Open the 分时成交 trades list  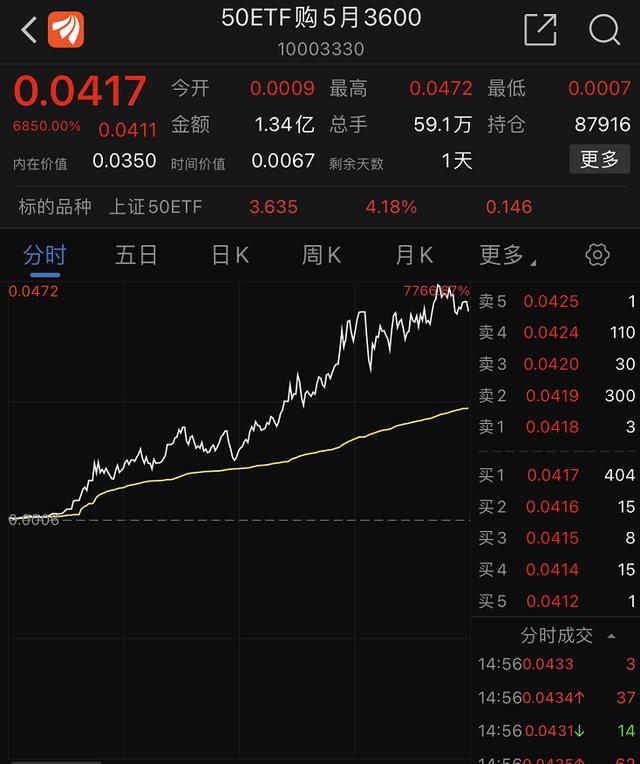coord(556,635)
